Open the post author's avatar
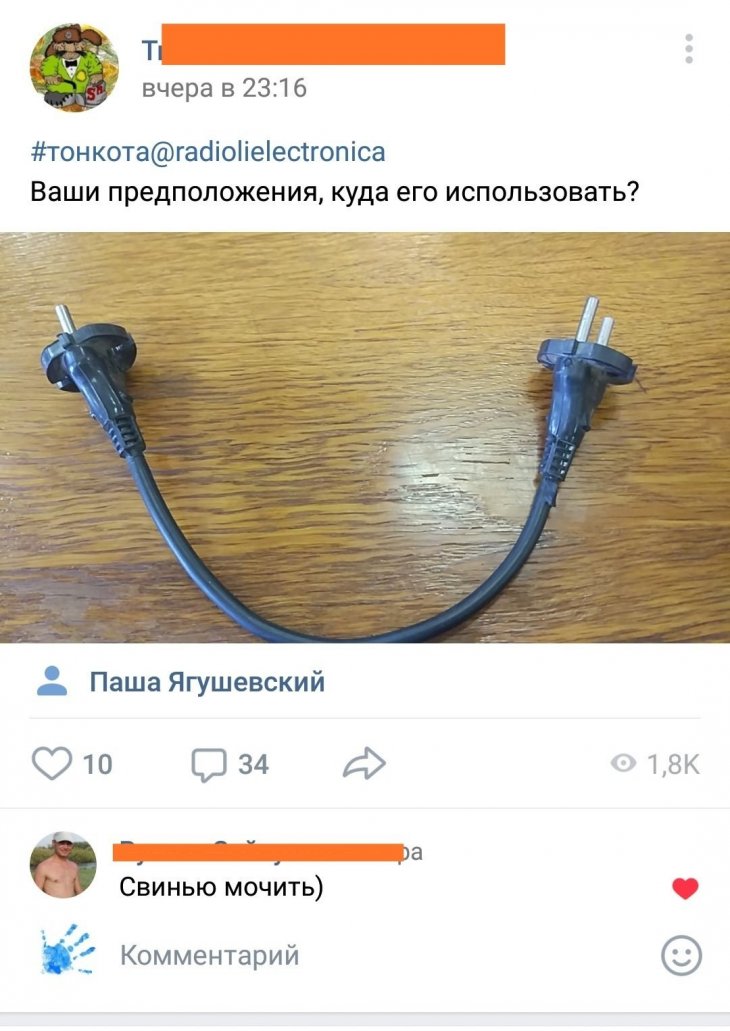The width and height of the screenshot is (730, 1031). [x=74, y=68]
